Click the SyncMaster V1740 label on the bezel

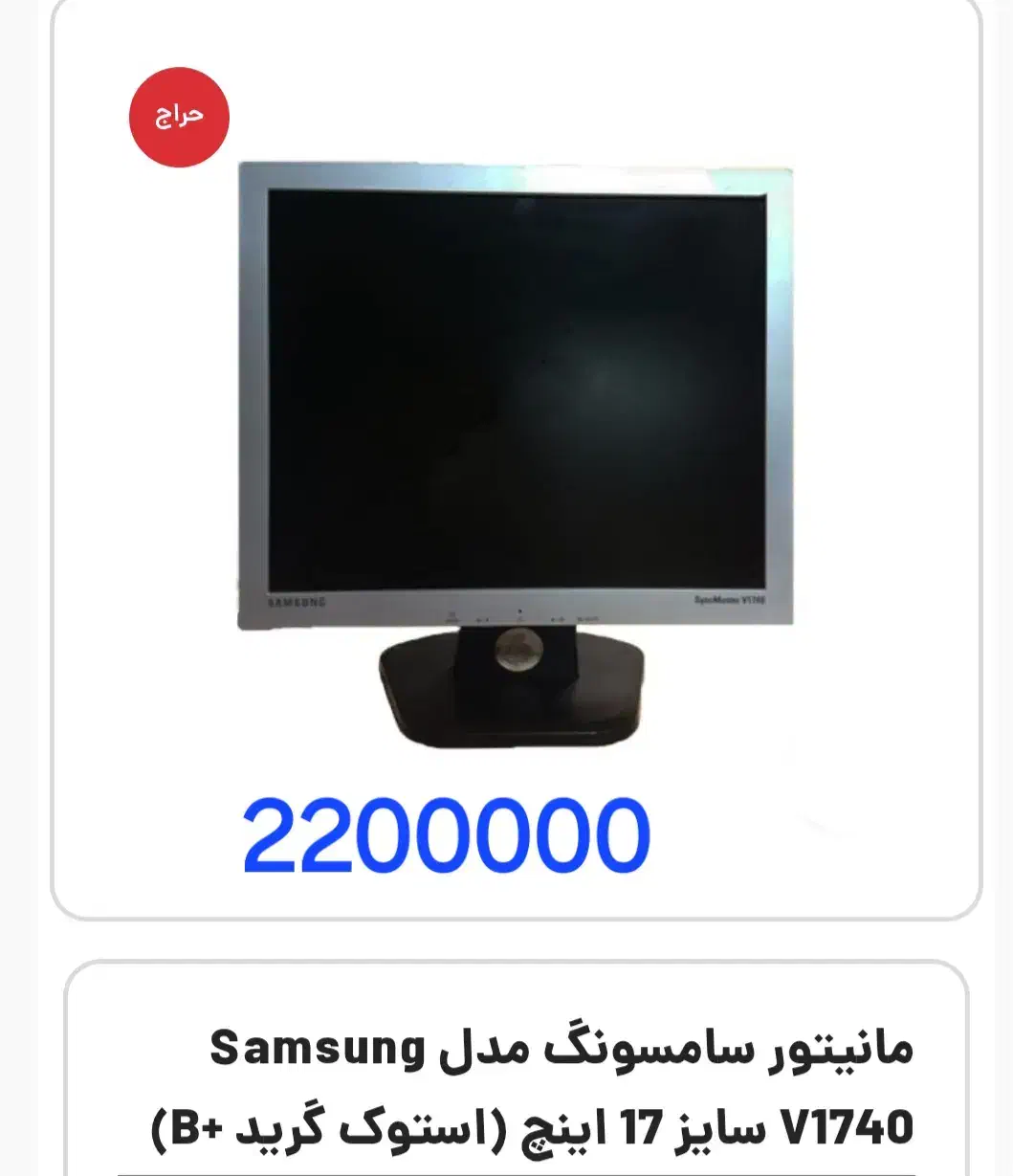pyautogui.click(x=727, y=598)
